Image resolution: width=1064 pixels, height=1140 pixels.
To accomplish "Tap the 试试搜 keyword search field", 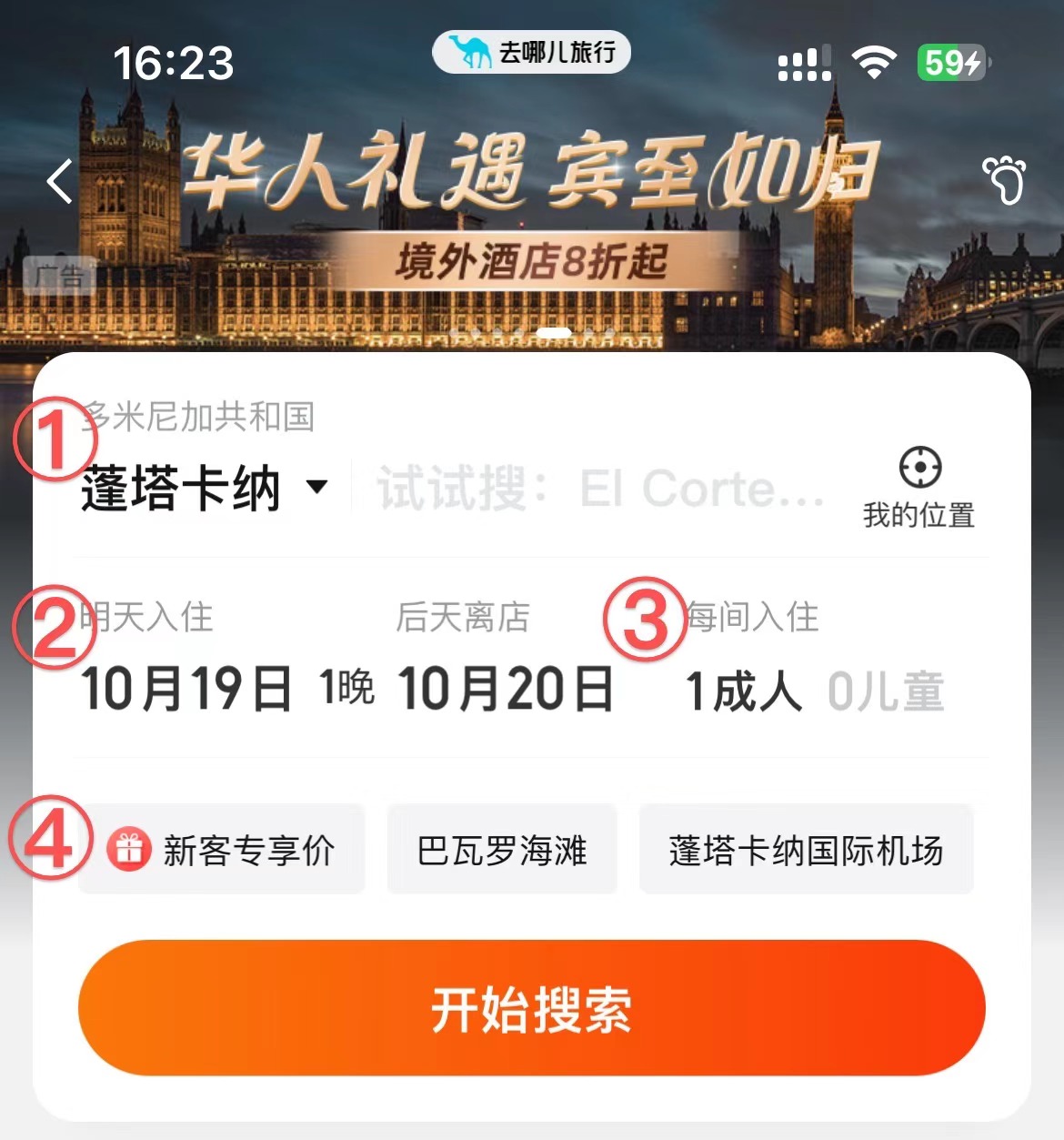I will pos(600,489).
